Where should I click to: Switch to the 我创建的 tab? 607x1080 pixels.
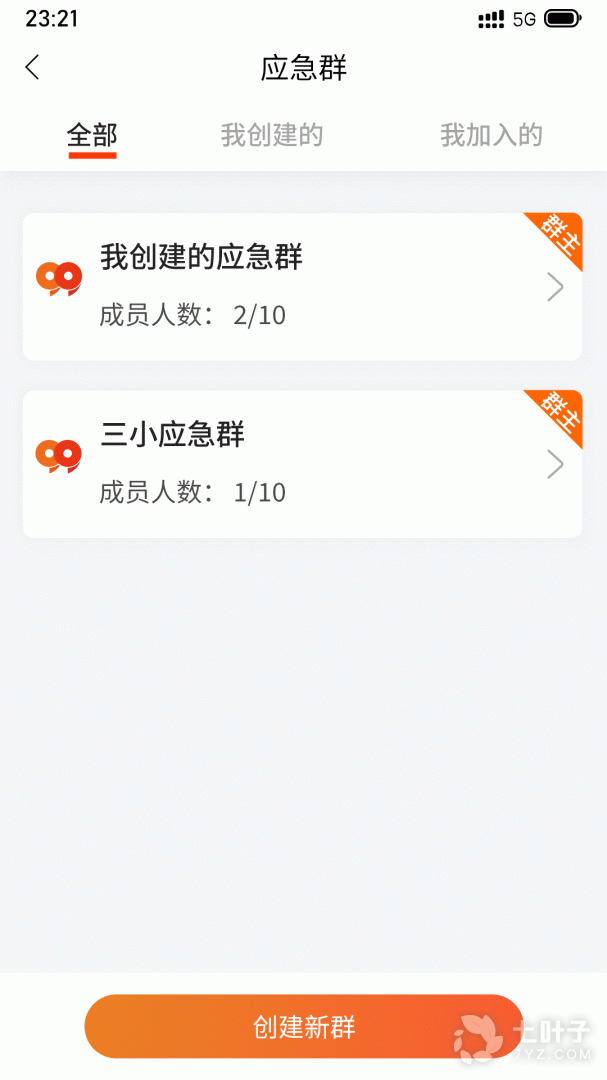272,135
